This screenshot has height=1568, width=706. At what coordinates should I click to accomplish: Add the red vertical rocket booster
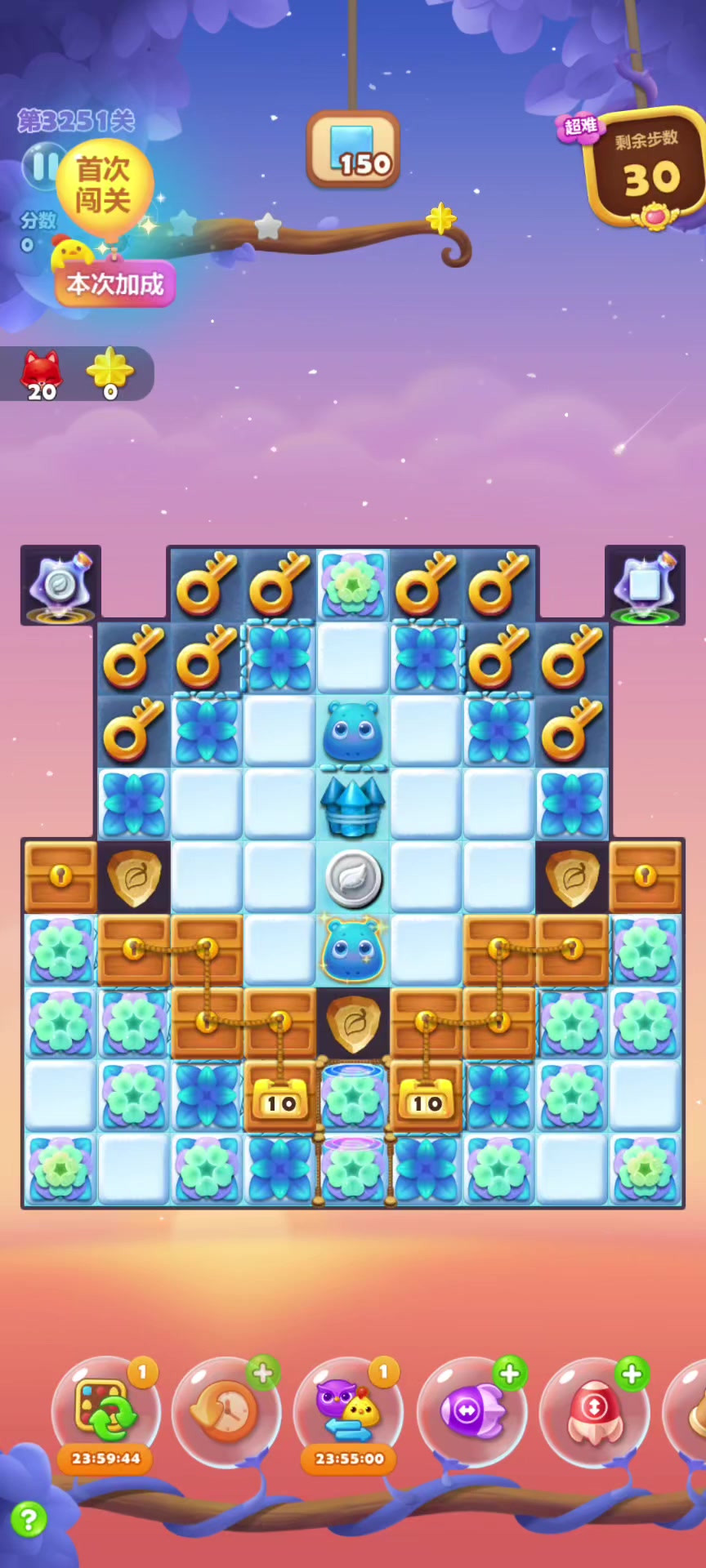(x=594, y=1411)
